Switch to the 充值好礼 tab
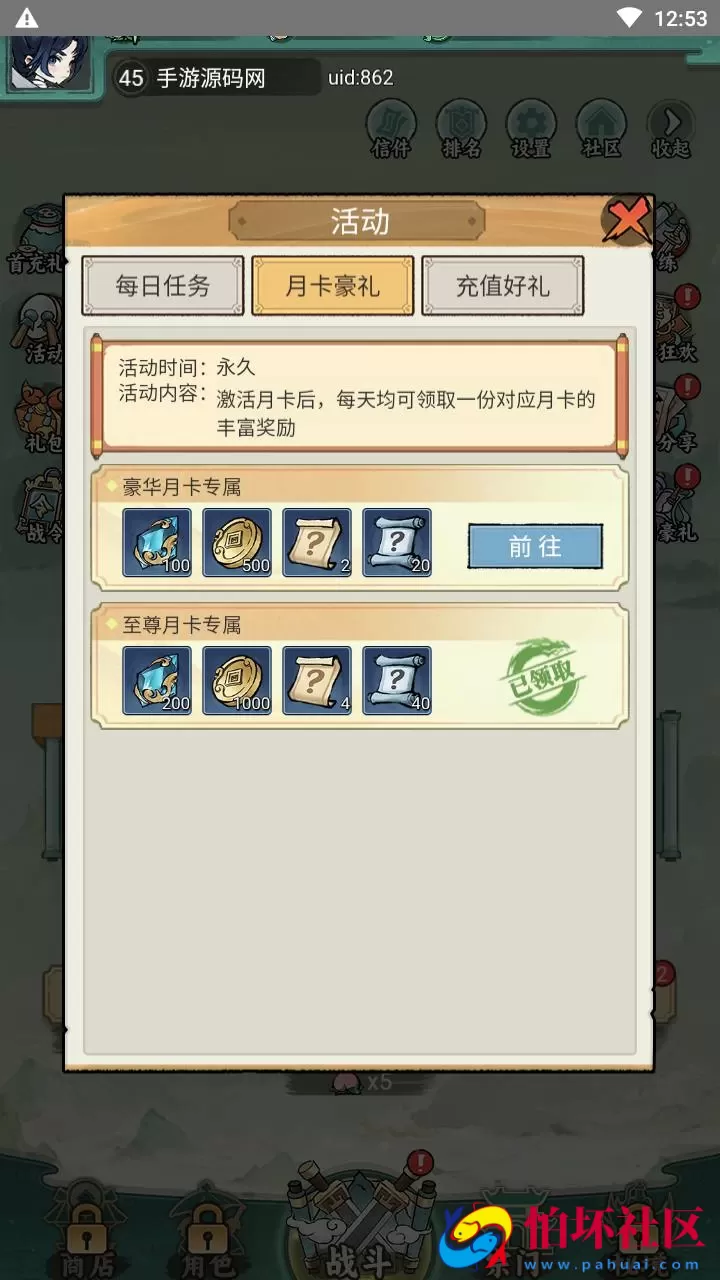 503,285
